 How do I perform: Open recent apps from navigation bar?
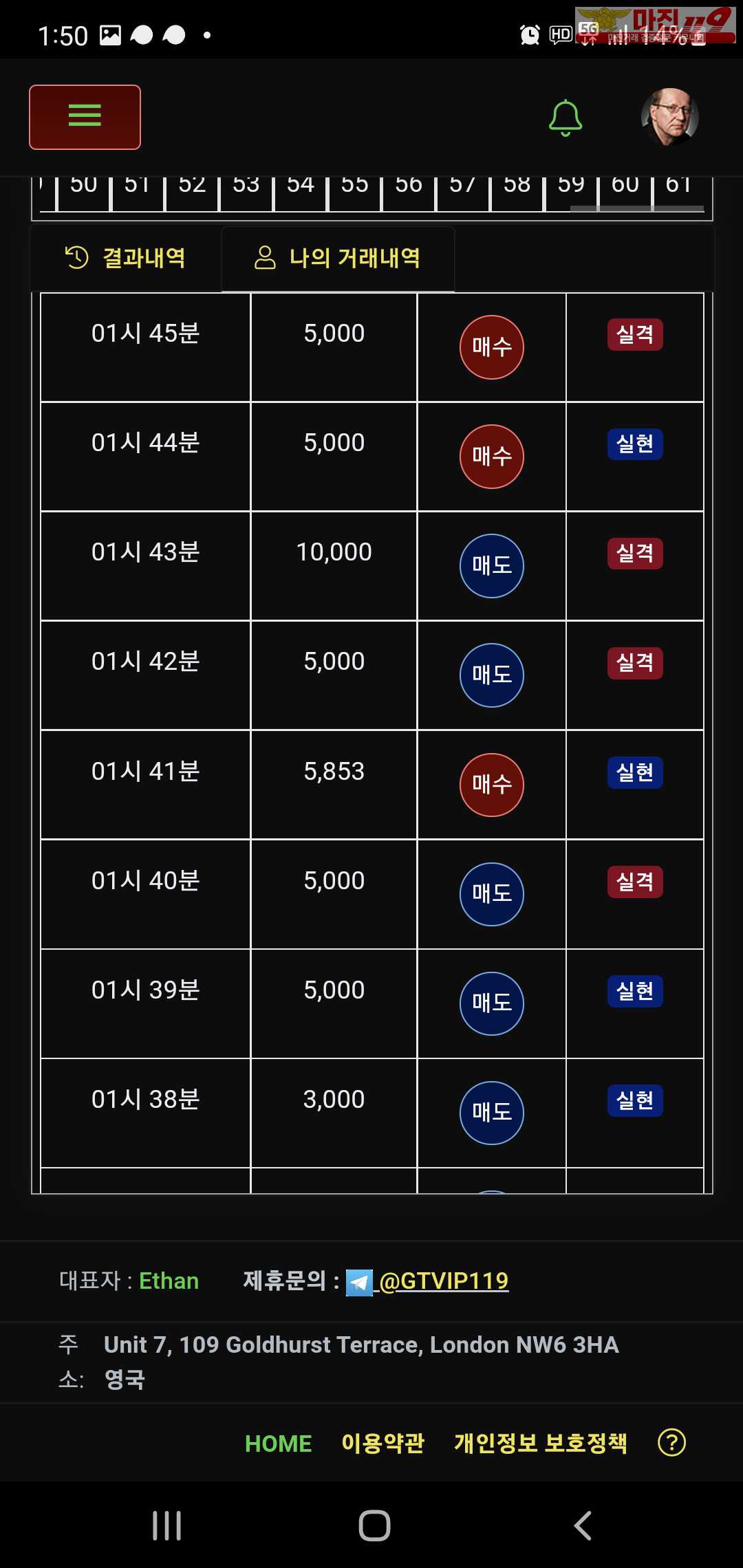[x=167, y=1525]
